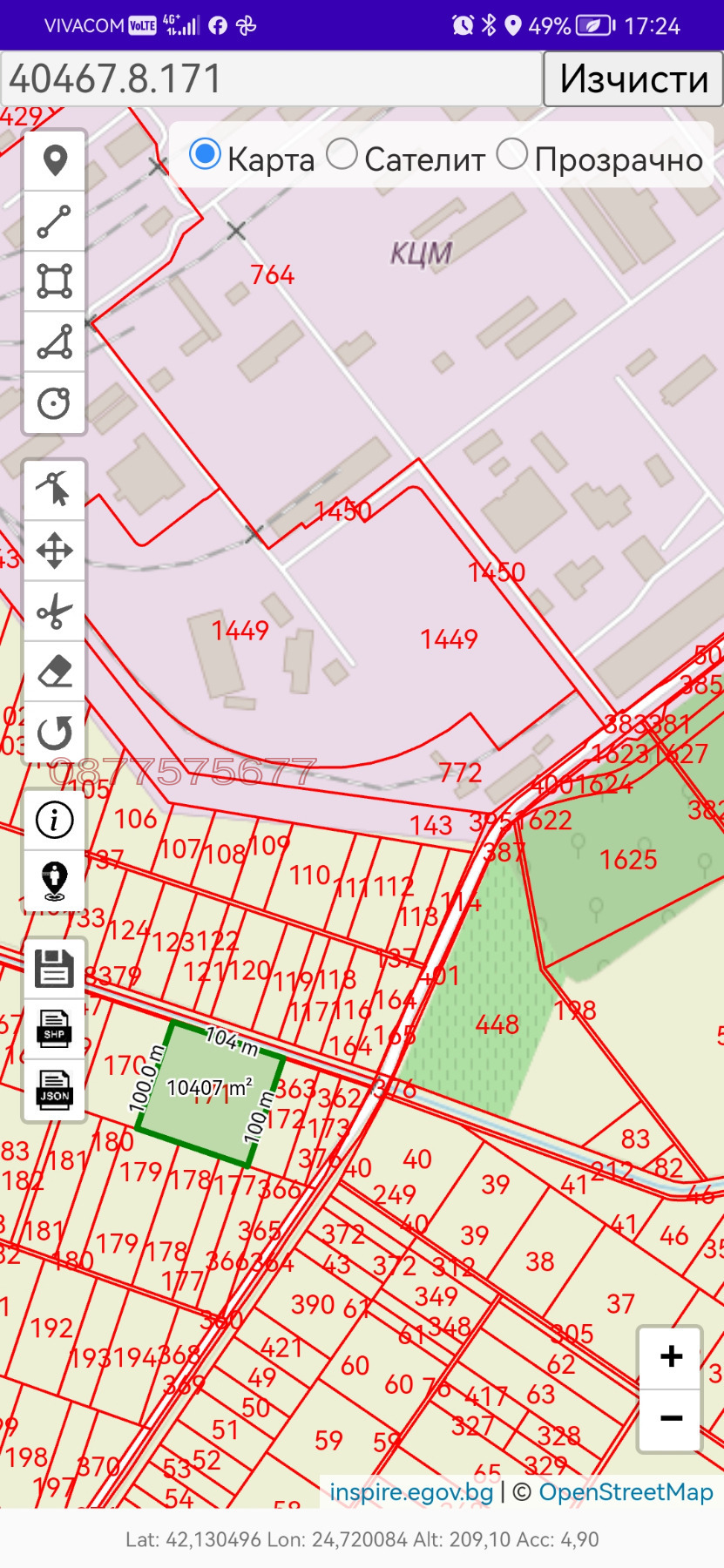Tap the rotate arrow tool

pos(55,732)
